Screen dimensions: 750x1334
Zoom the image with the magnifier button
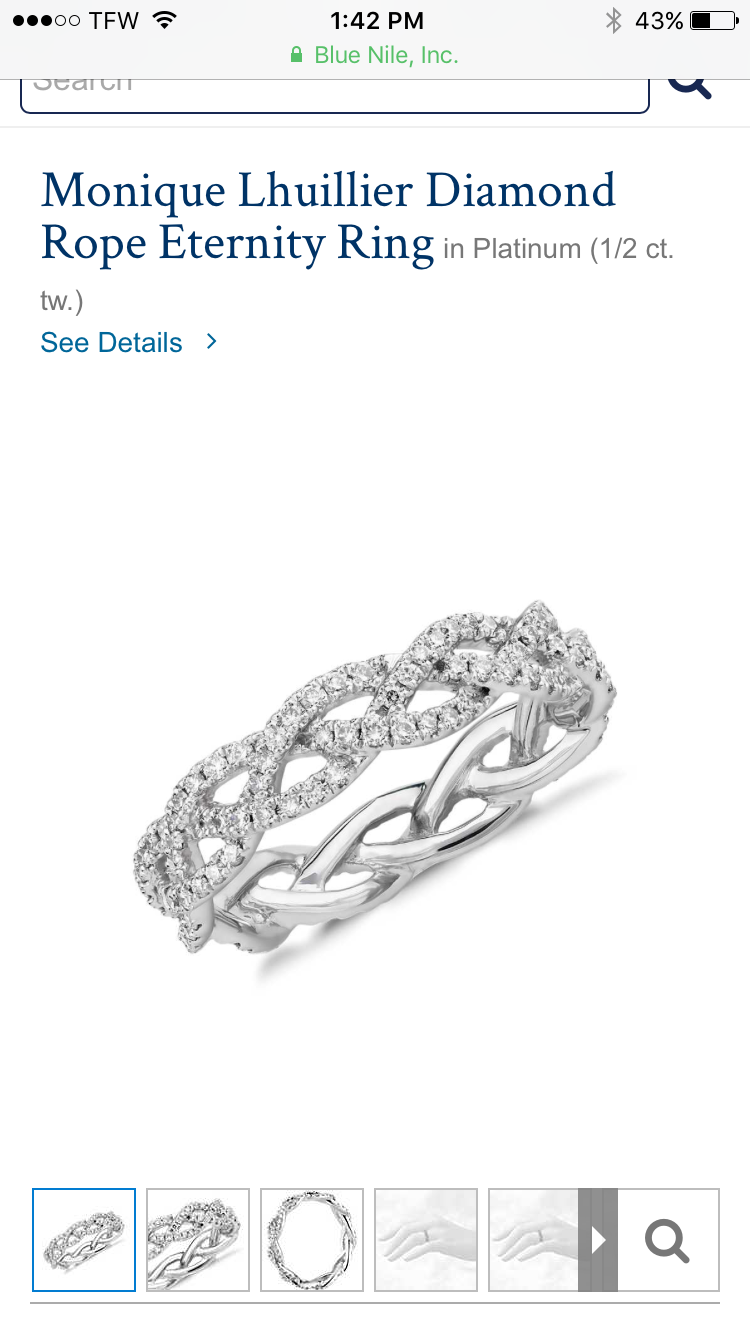click(x=668, y=1240)
